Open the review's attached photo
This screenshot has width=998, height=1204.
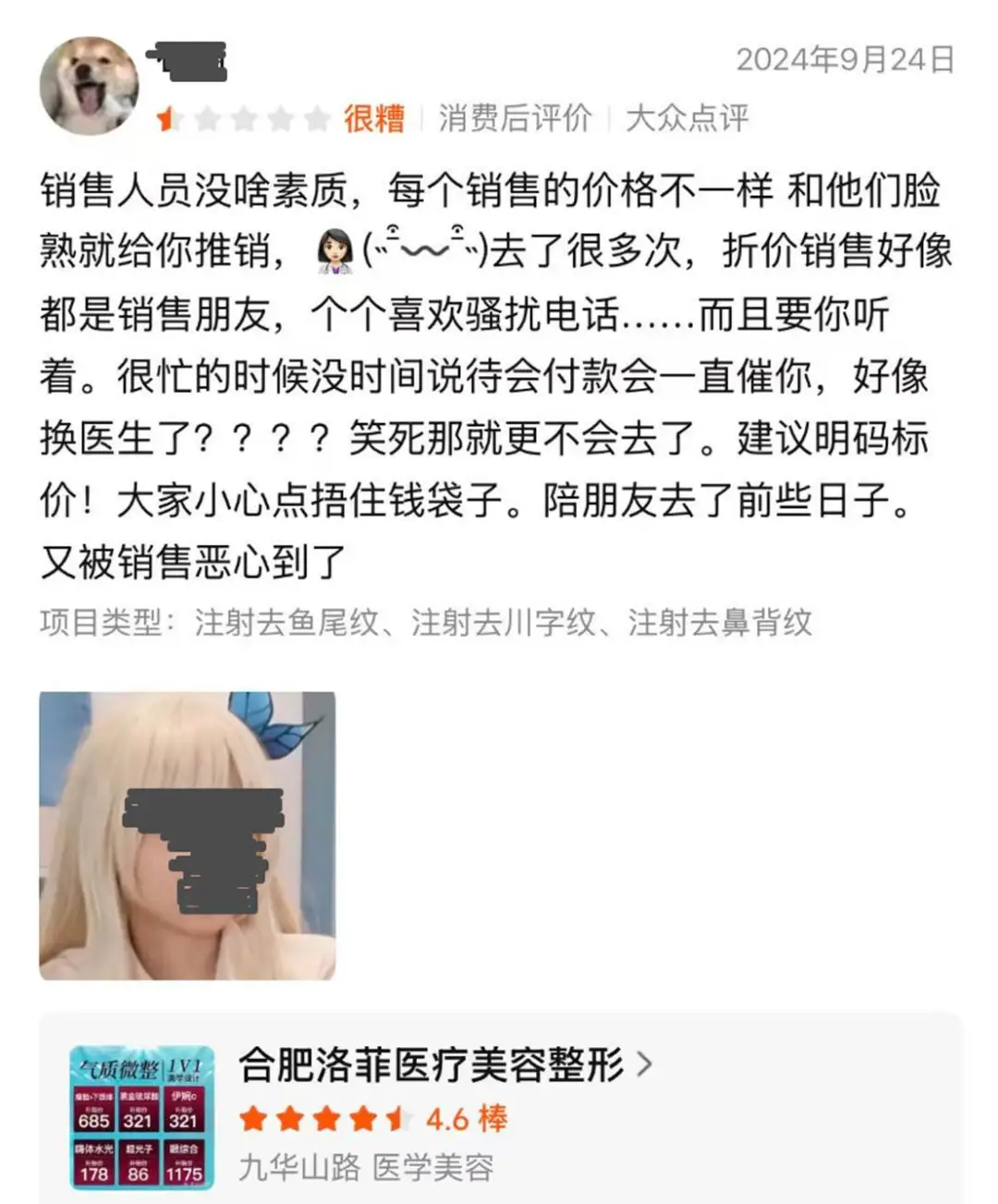coord(187,835)
